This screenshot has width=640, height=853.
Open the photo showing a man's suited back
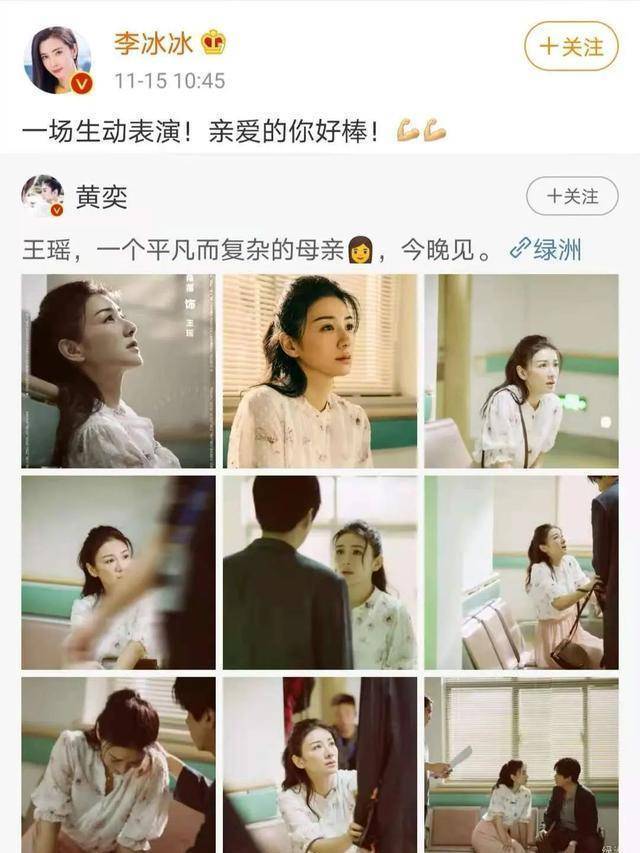coord(320,572)
